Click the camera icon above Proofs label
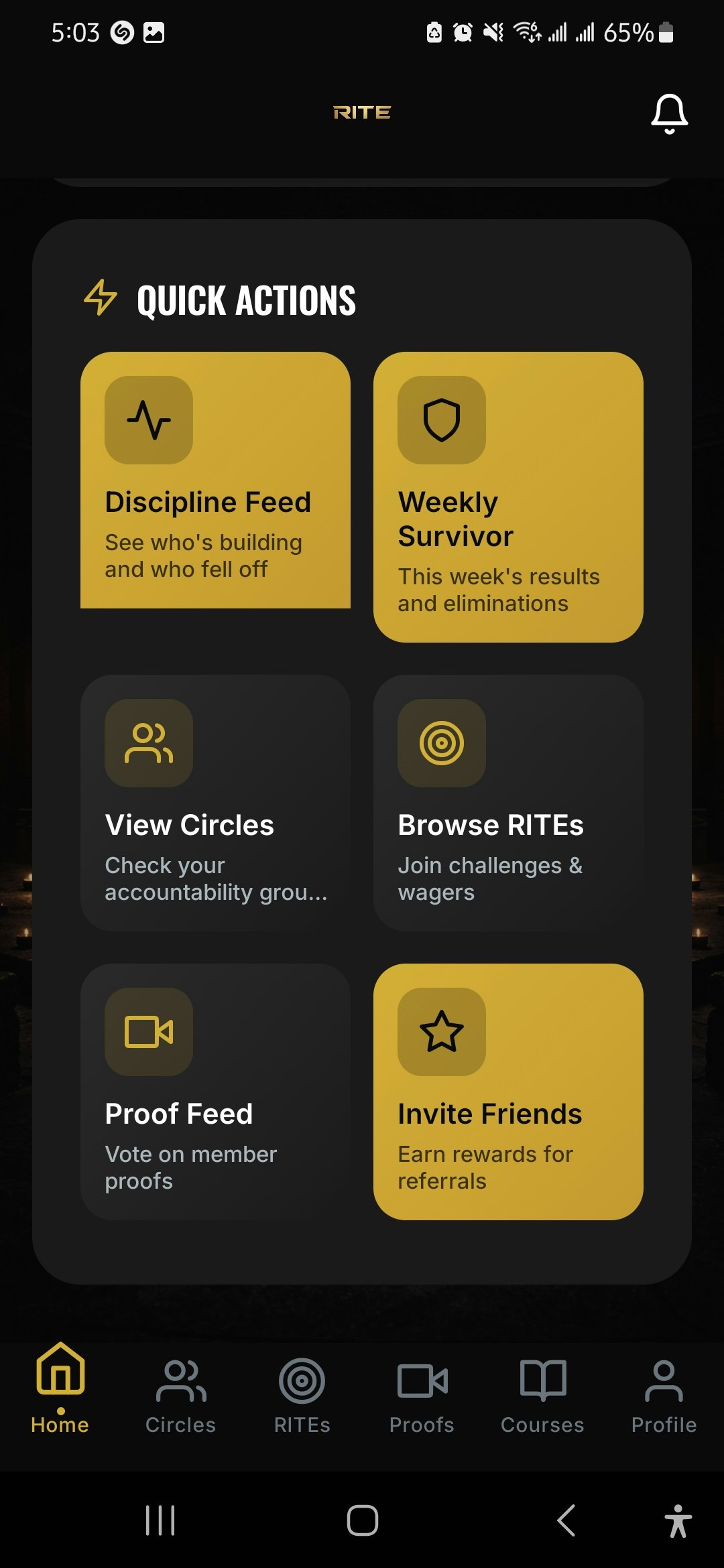Viewport: 724px width, 1568px height. [421, 1382]
